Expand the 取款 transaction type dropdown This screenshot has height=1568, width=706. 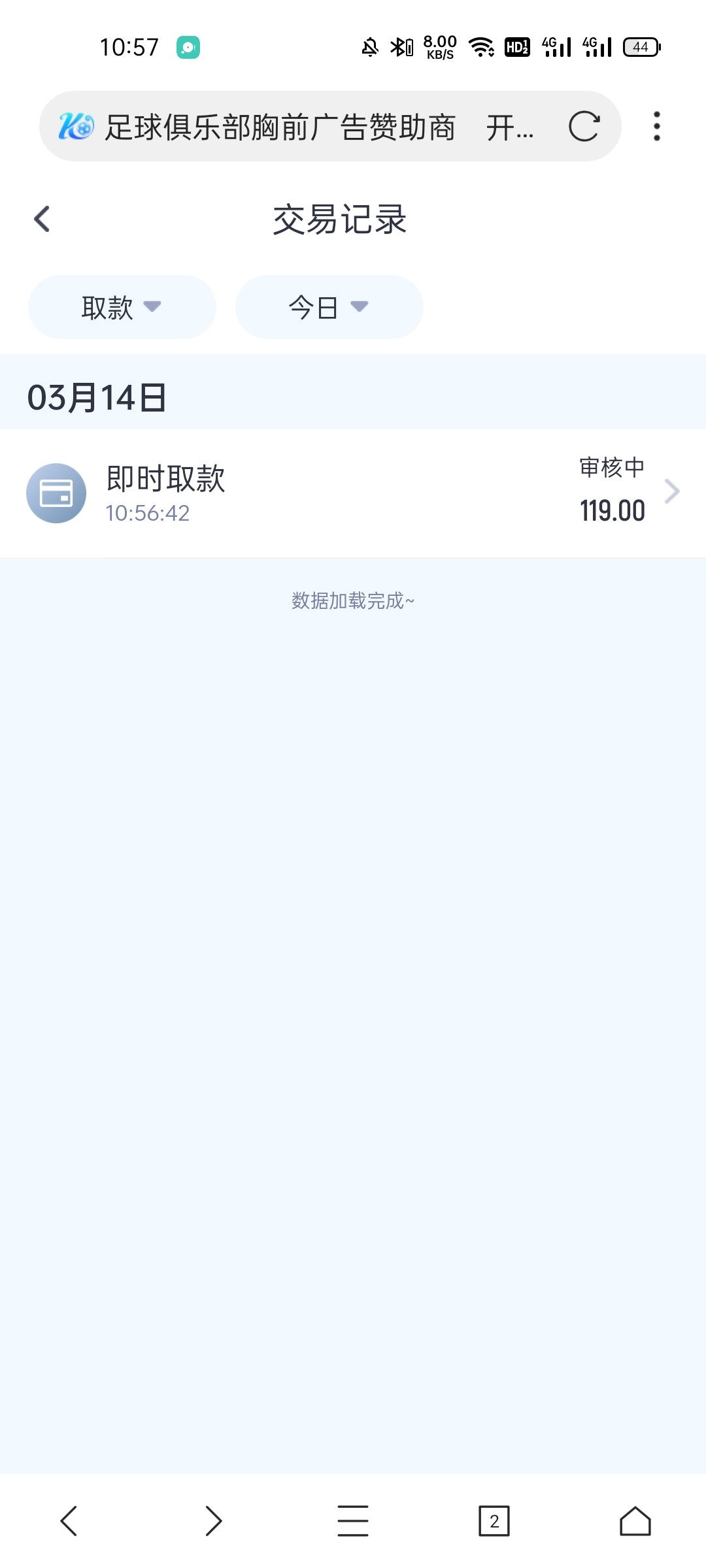[122, 307]
